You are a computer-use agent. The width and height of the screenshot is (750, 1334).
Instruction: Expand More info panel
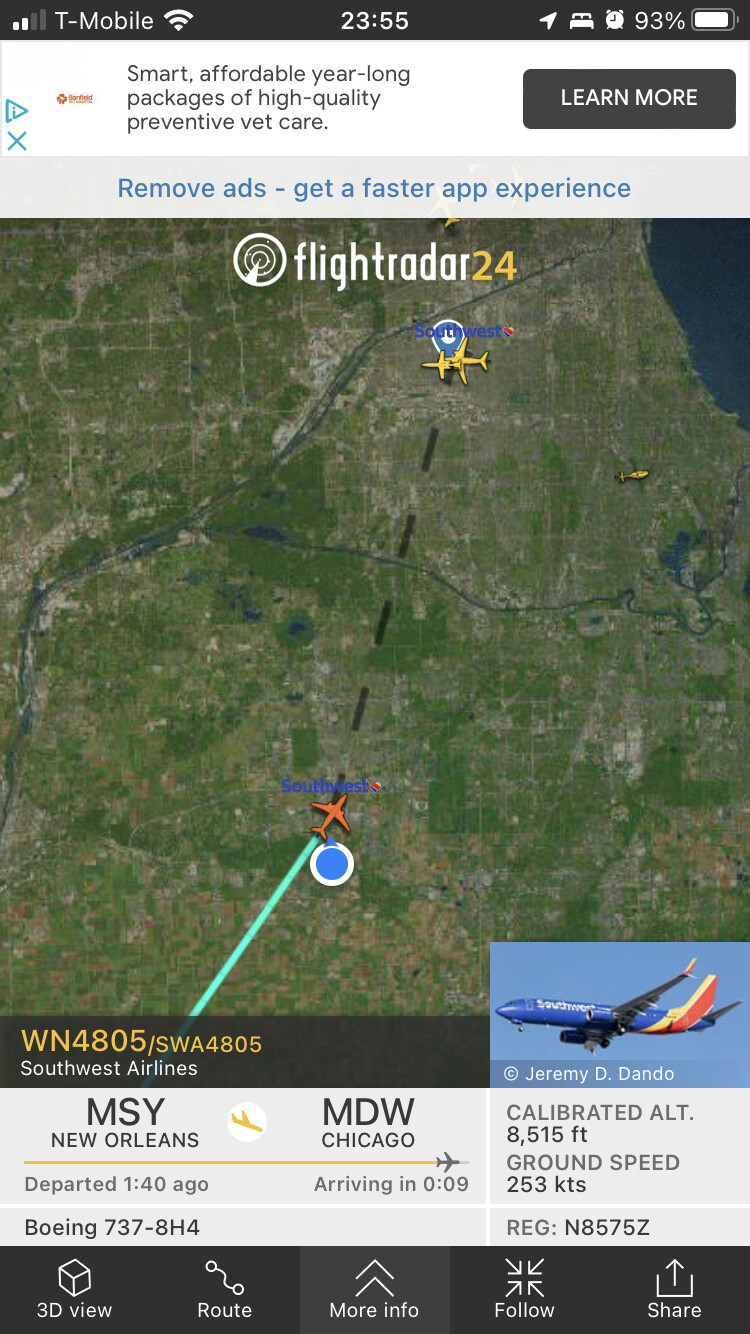click(374, 1289)
